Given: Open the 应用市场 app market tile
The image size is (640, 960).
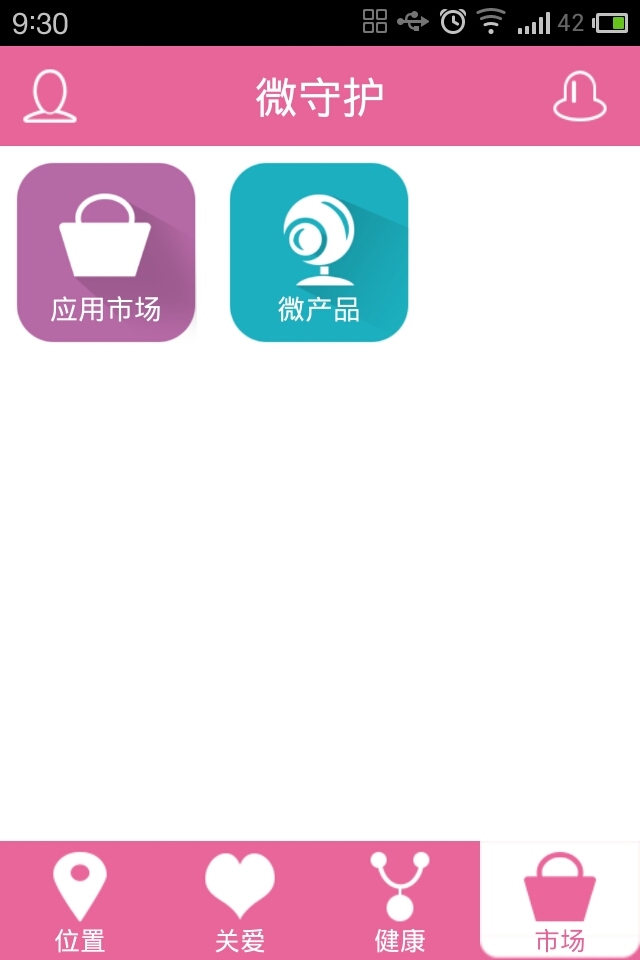Looking at the screenshot, I should [106, 252].
